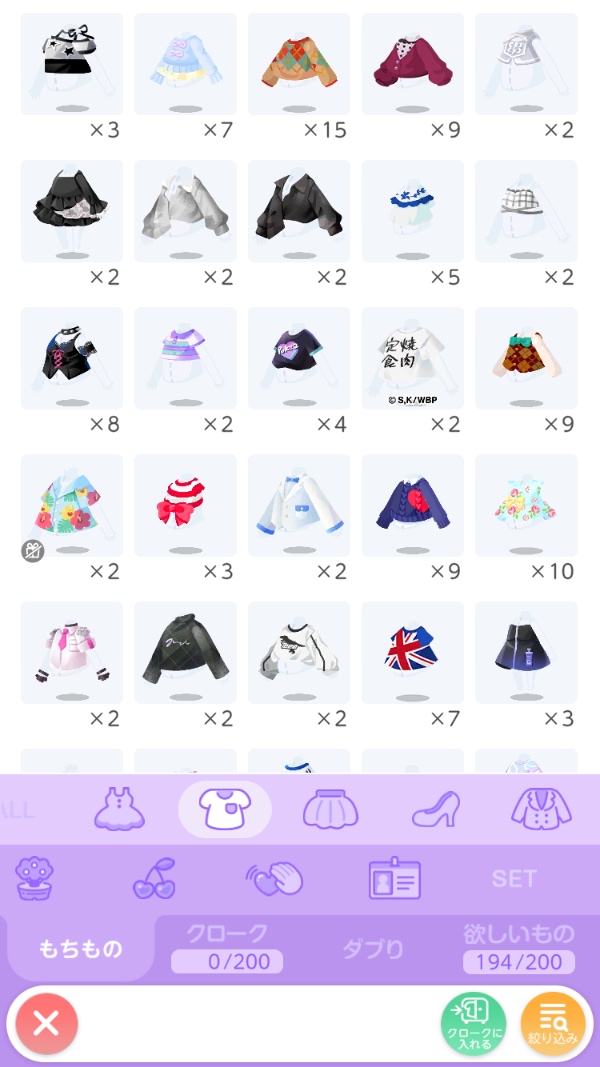The height and width of the screenshot is (1067, 600).
Task: Select the Union Jack top
Action: point(413,651)
